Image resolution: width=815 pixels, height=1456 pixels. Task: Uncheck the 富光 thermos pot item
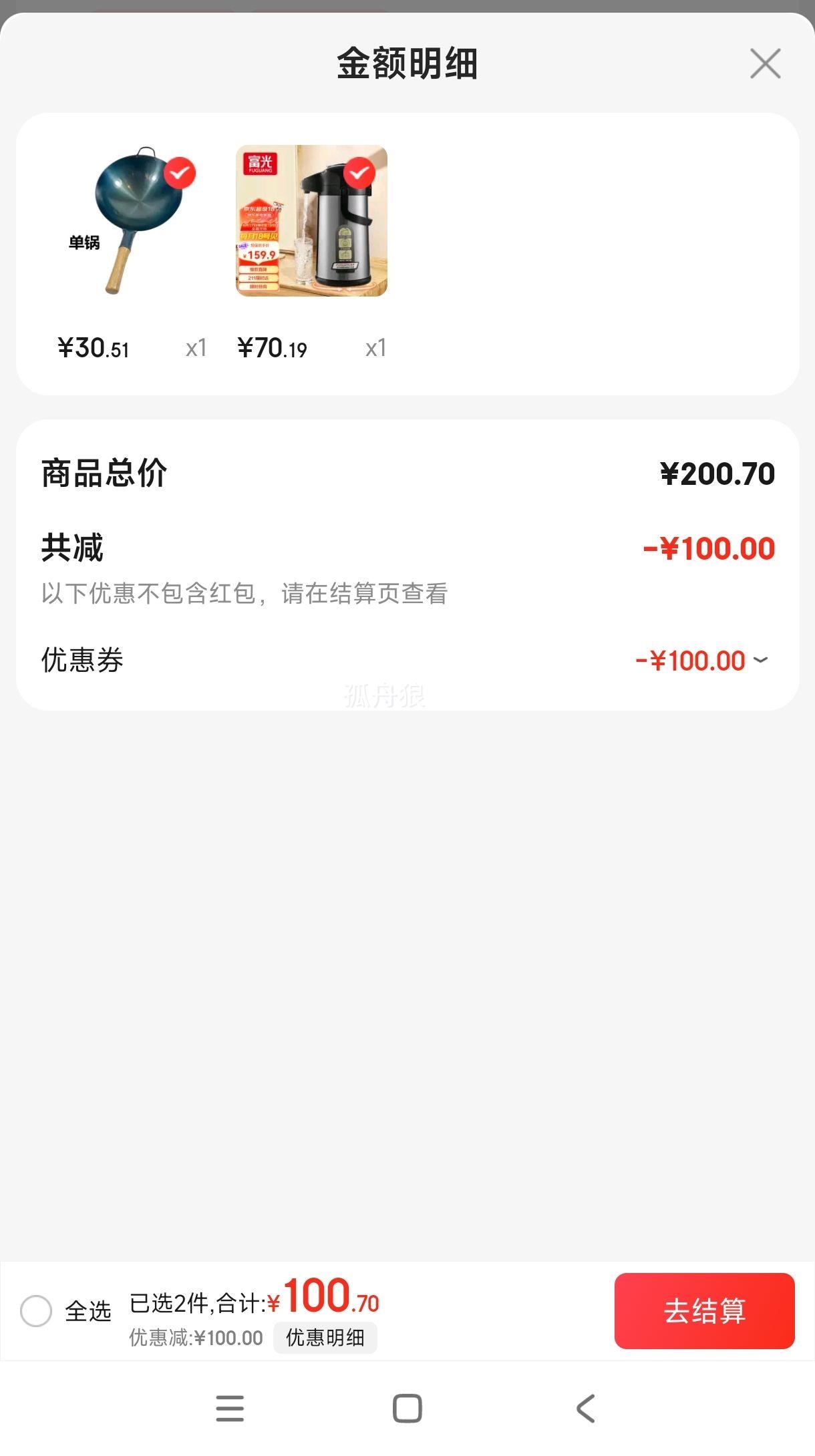[359, 174]
